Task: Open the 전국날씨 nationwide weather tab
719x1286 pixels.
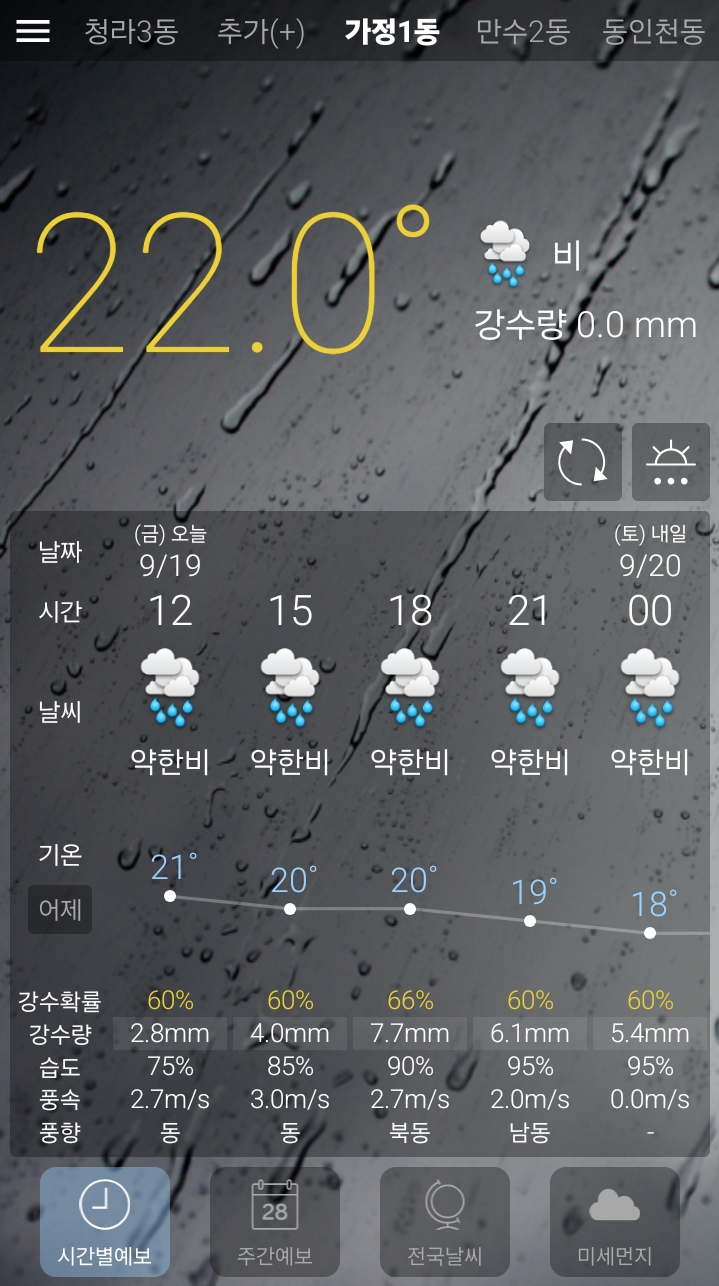Action: [x=445, y=1221]
